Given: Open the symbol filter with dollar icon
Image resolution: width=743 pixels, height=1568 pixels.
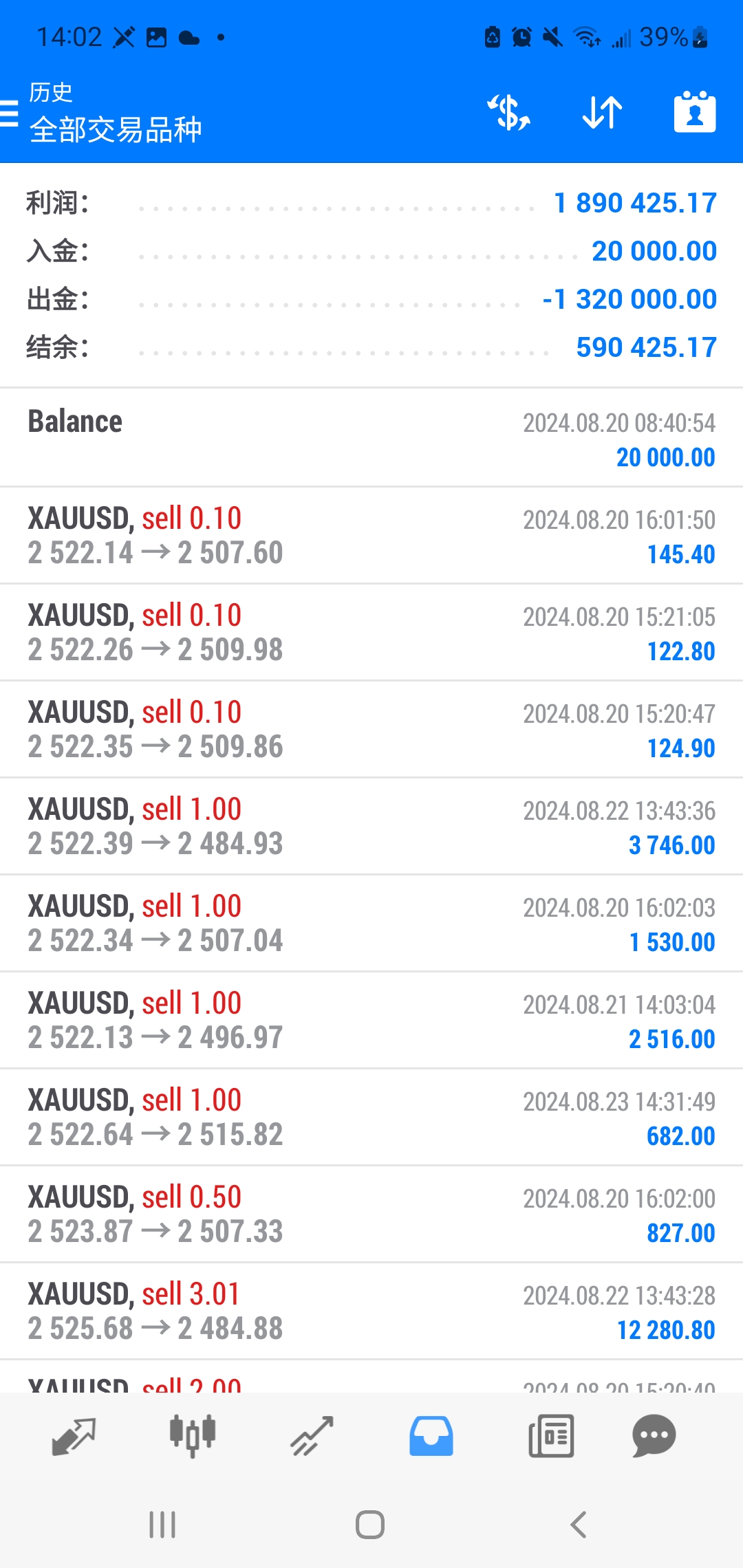Looking at the screenshot, I should pos(509,112).
